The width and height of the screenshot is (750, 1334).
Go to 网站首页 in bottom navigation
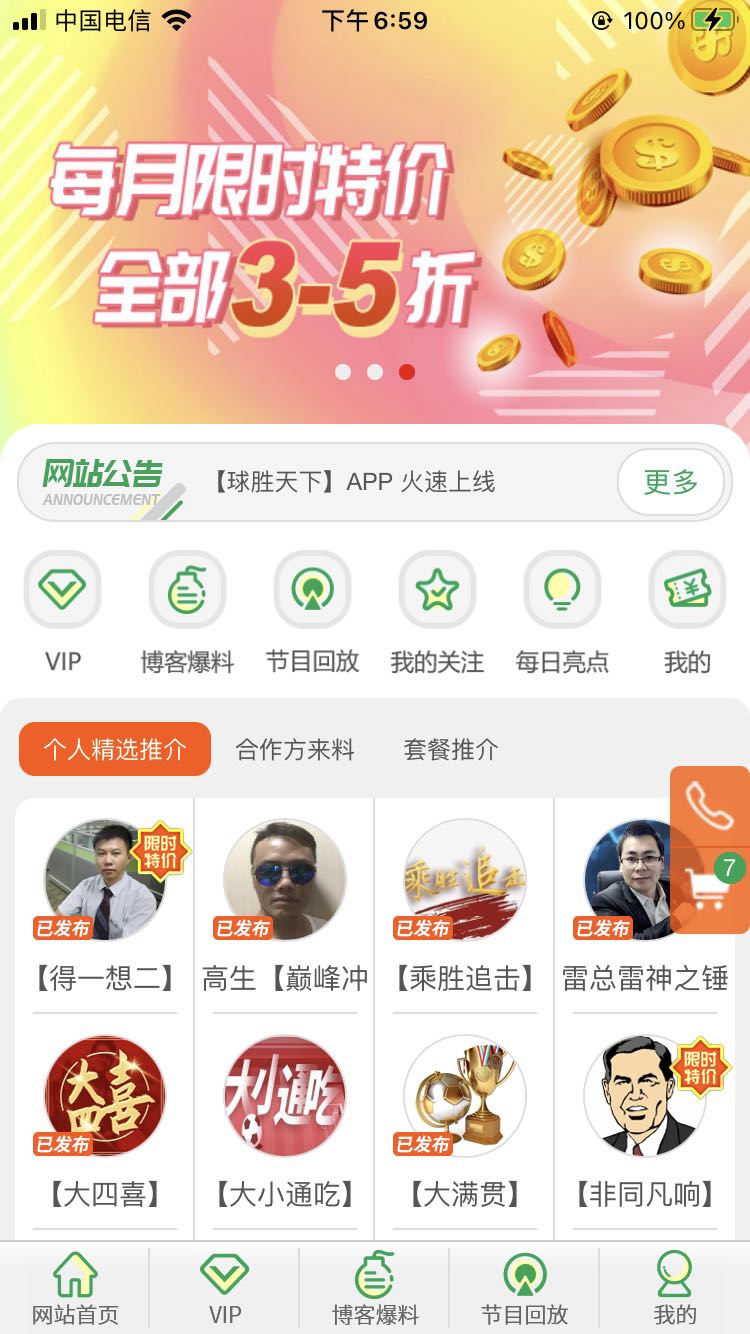tap(75, 1290)
